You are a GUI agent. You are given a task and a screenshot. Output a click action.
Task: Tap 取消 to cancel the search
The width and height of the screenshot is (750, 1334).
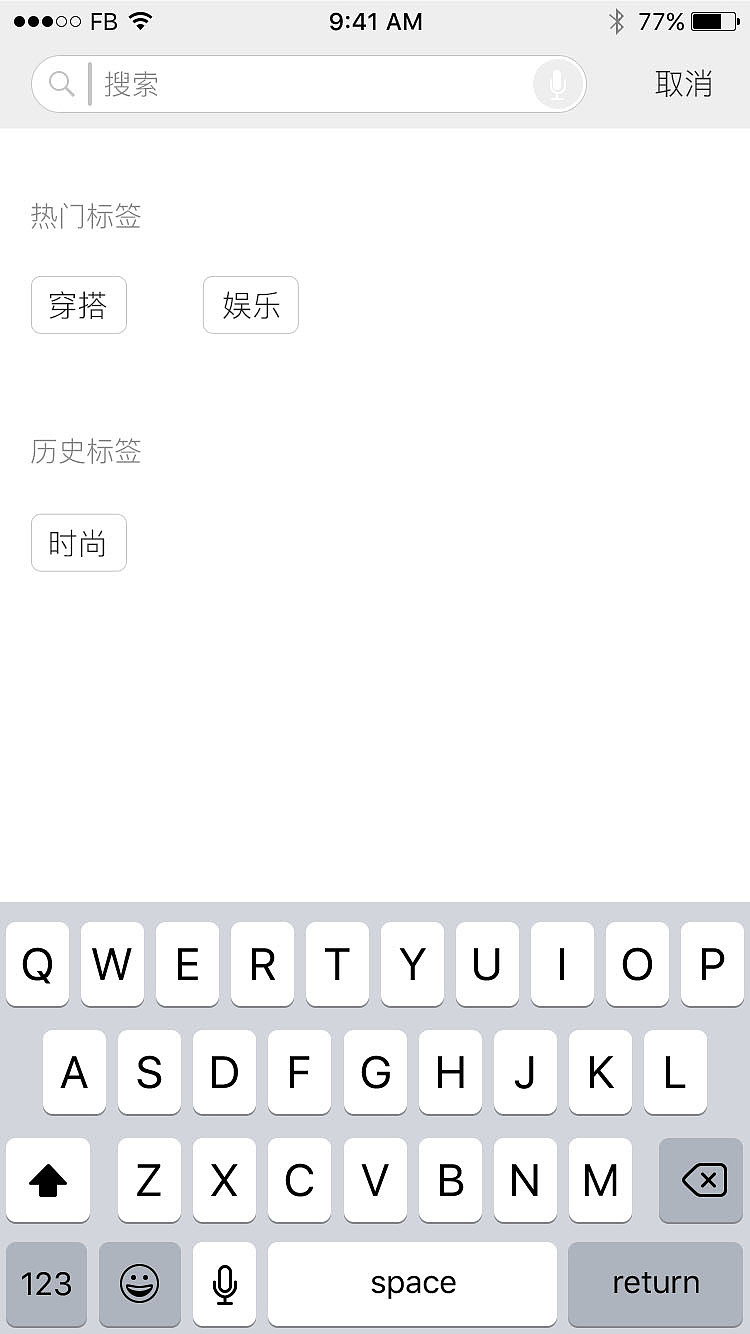(x=685, y=84)
